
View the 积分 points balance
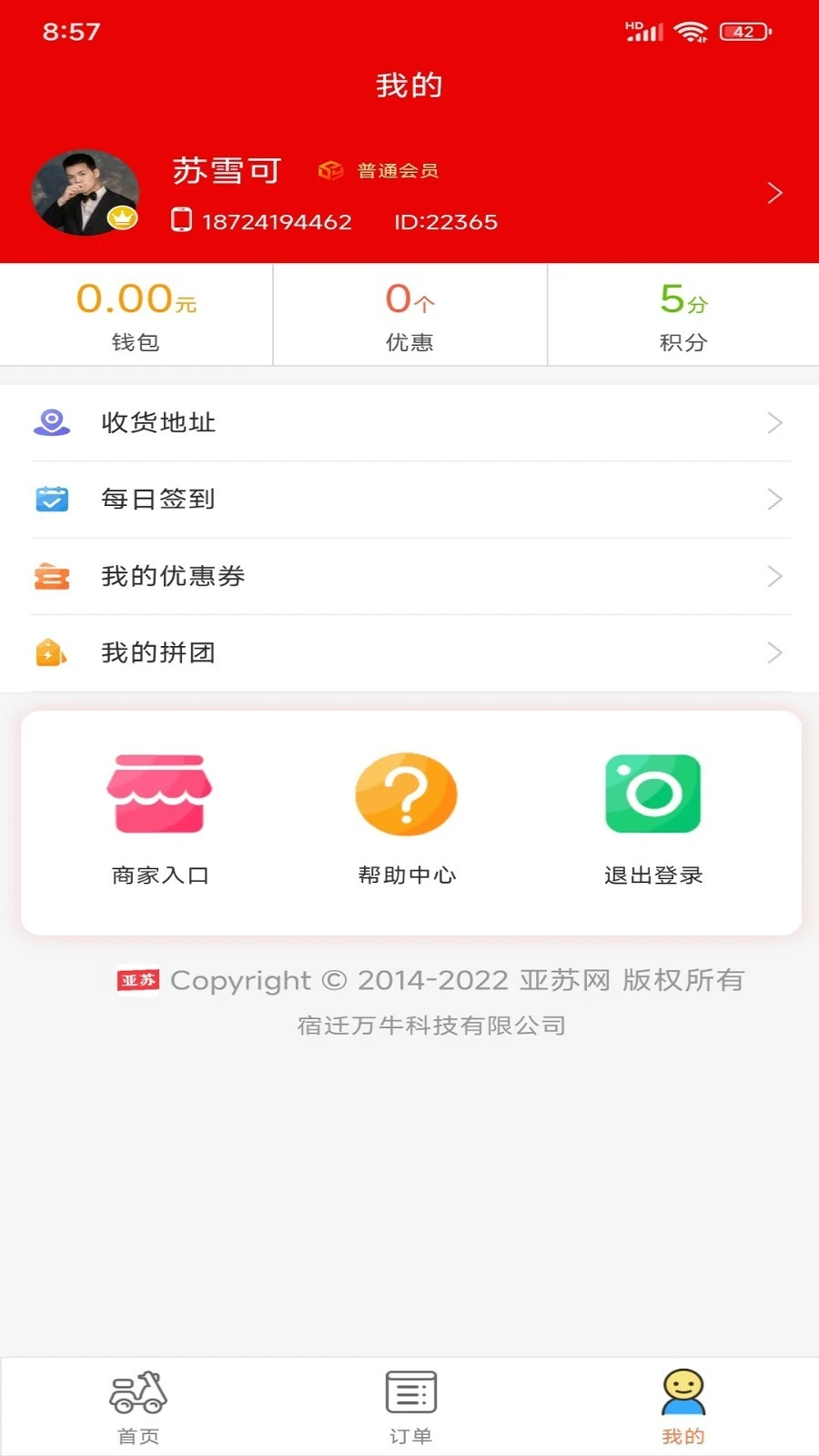point(682,314)
